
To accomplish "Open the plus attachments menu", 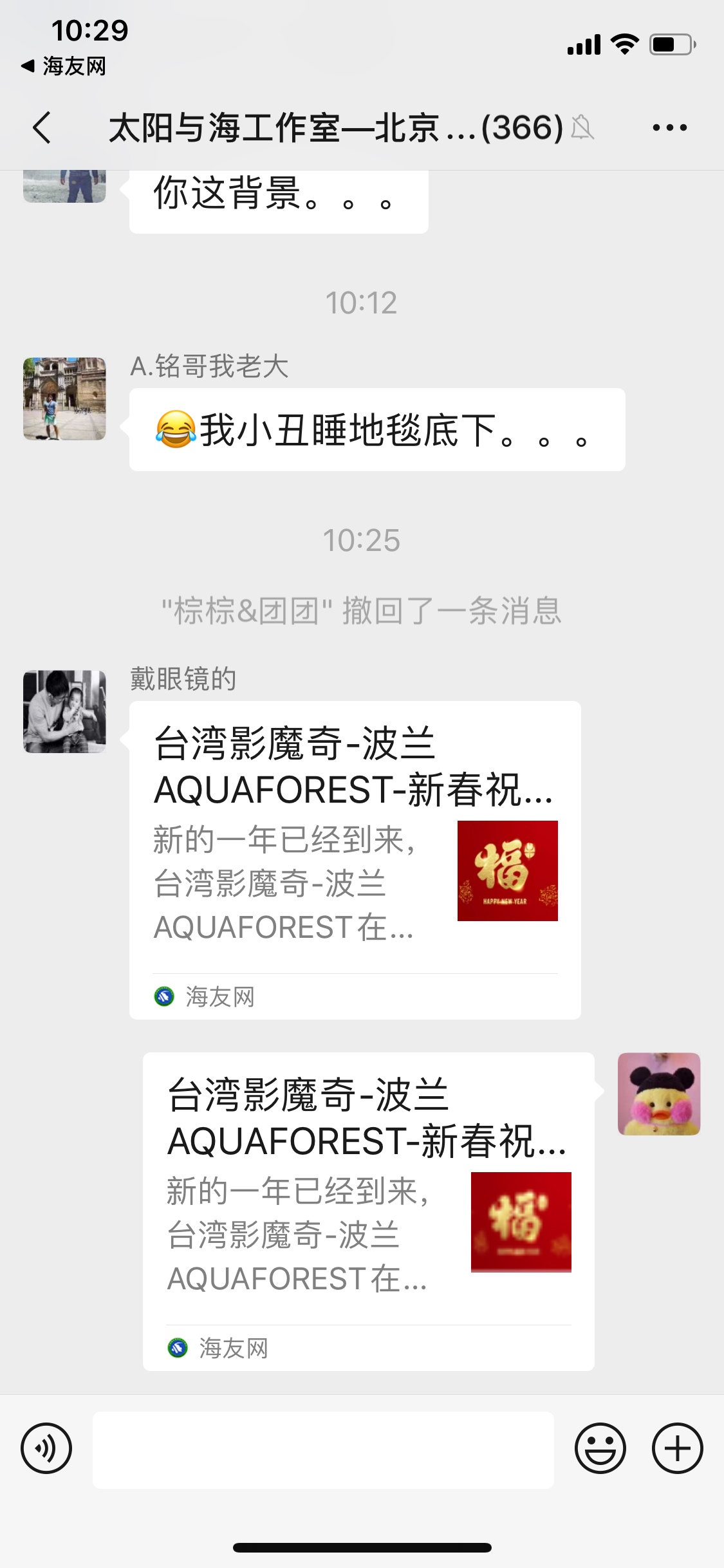I will [677, 1449].
